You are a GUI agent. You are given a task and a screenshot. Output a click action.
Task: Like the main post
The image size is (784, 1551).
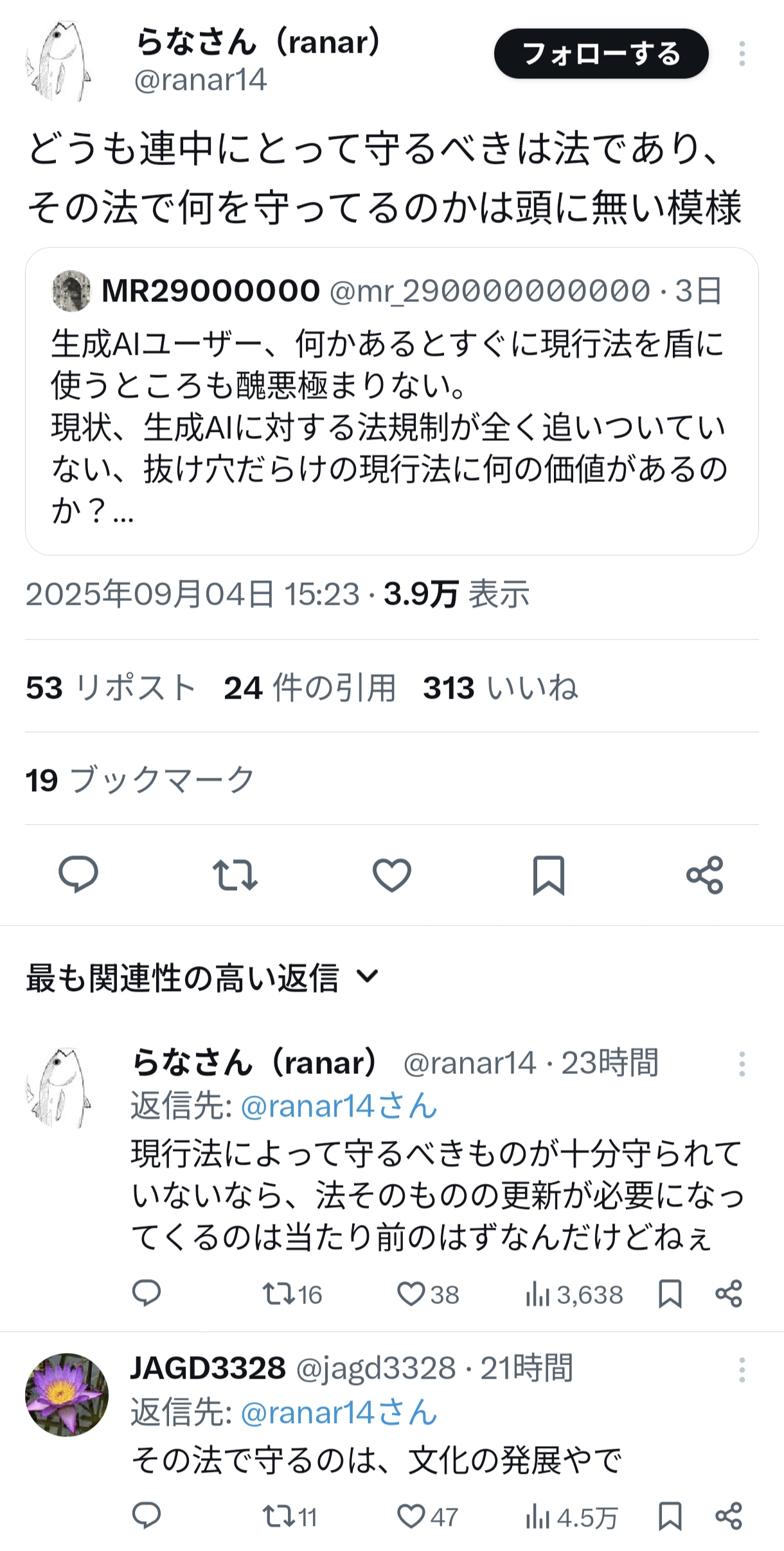pos(392,875)
